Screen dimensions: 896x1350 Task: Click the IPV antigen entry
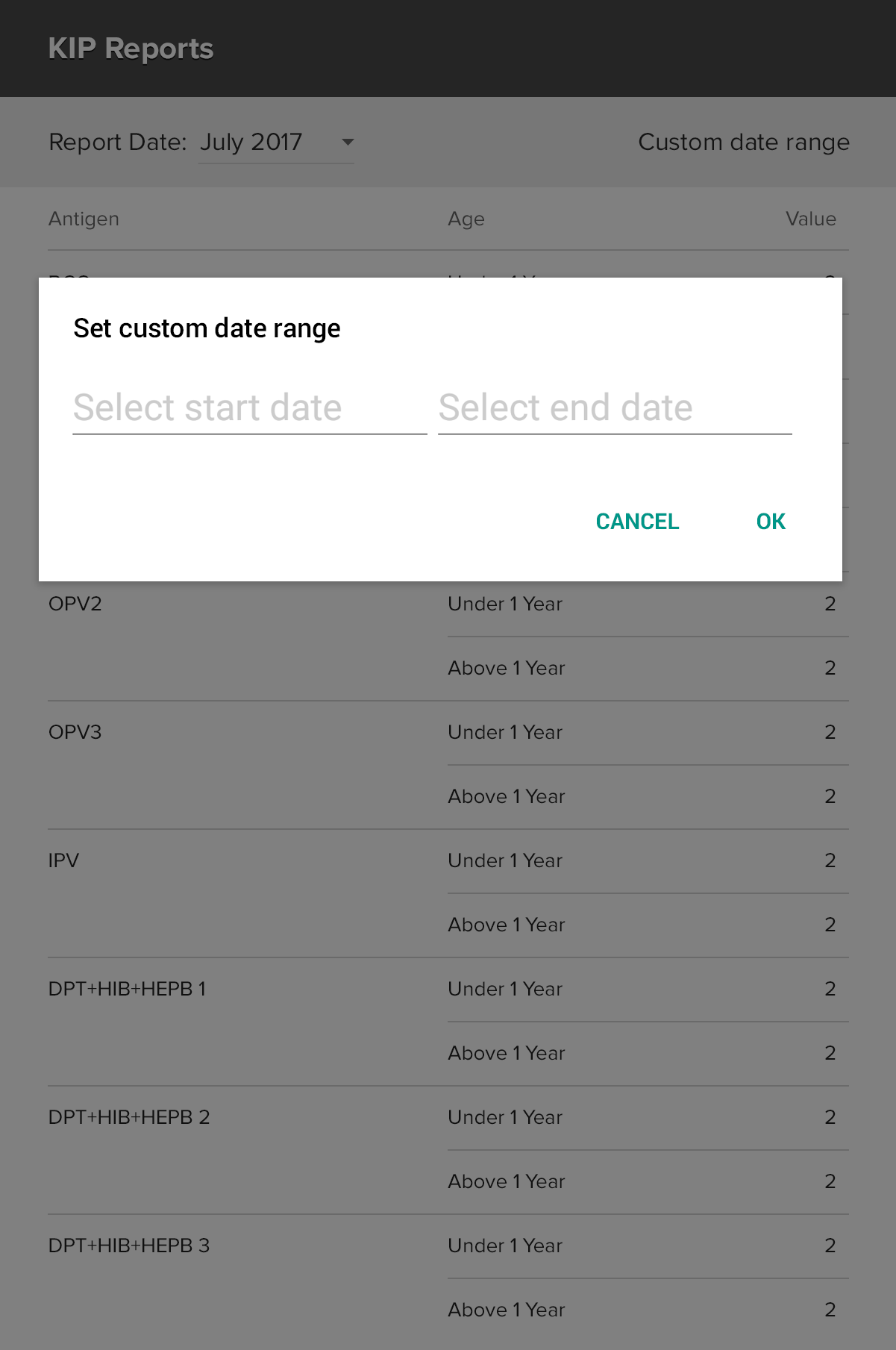pos(63,860)
